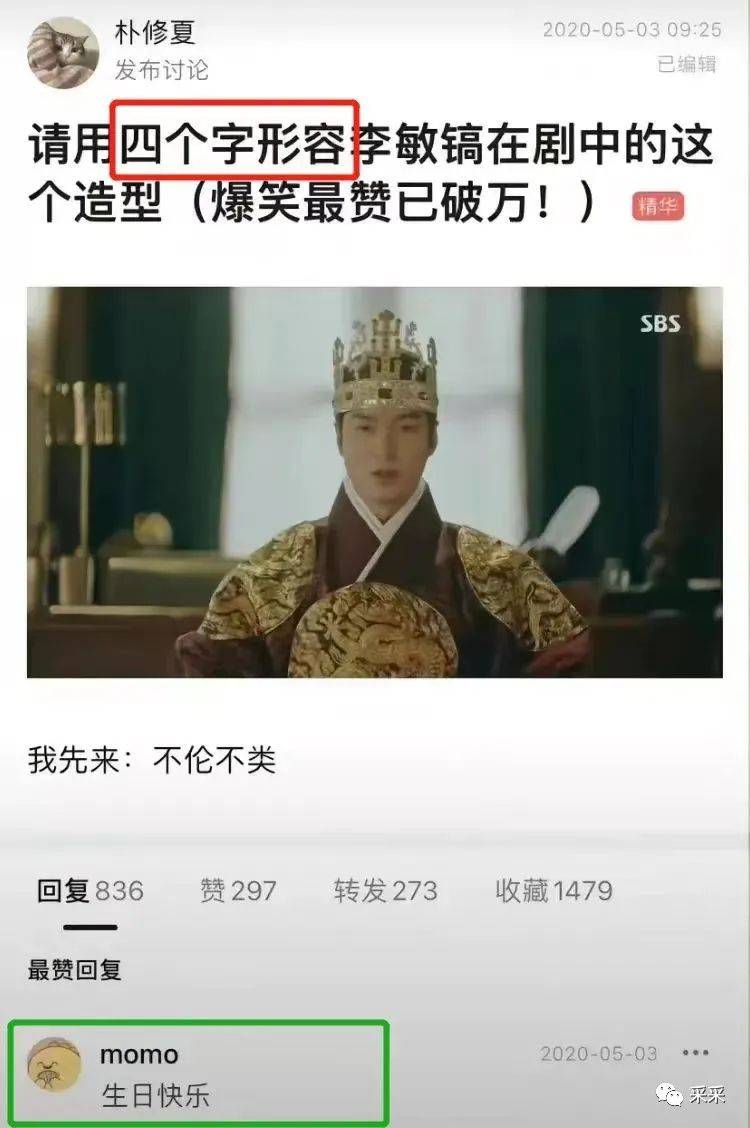Open 朴修夏's profile avatar
Screen dimensions: 750x1128
tap(62, 52)
